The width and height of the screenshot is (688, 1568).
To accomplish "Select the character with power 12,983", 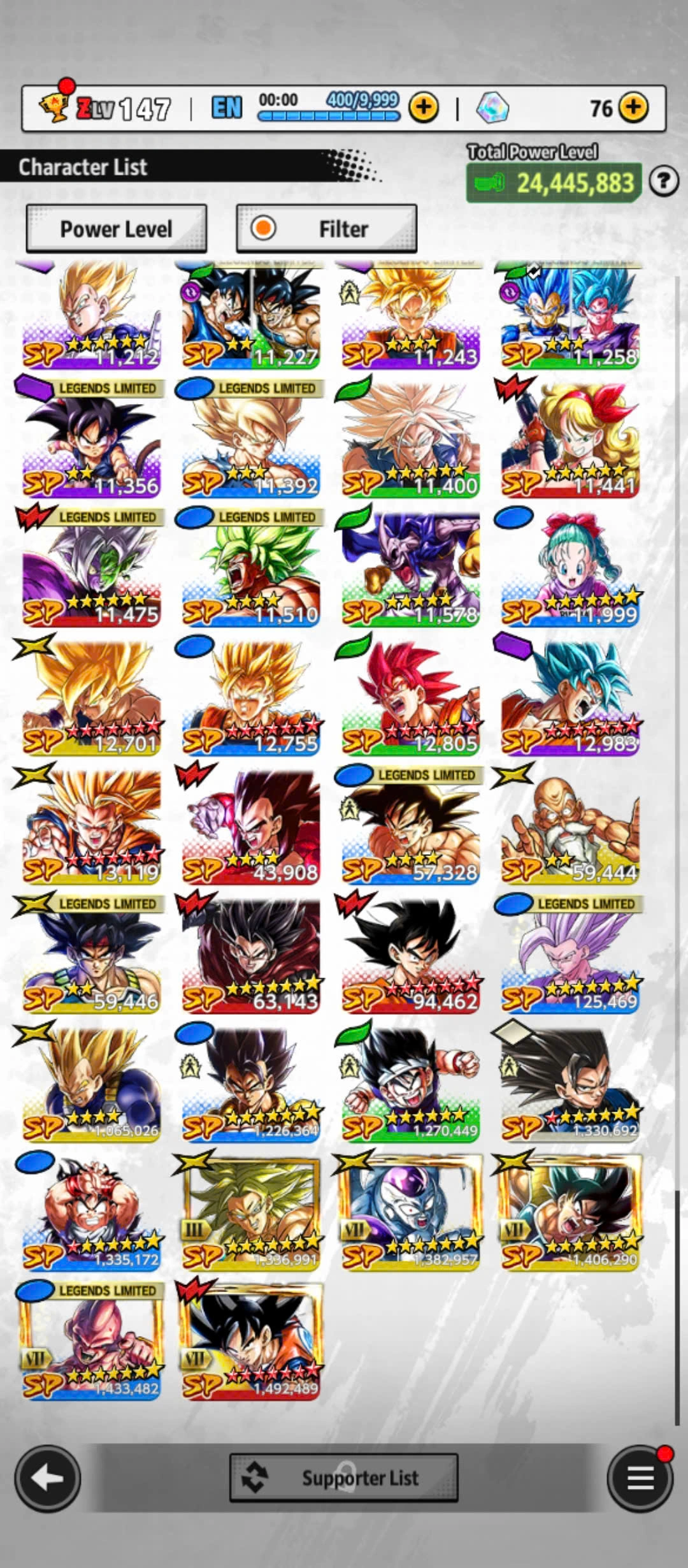I will (x=570, y=696).
